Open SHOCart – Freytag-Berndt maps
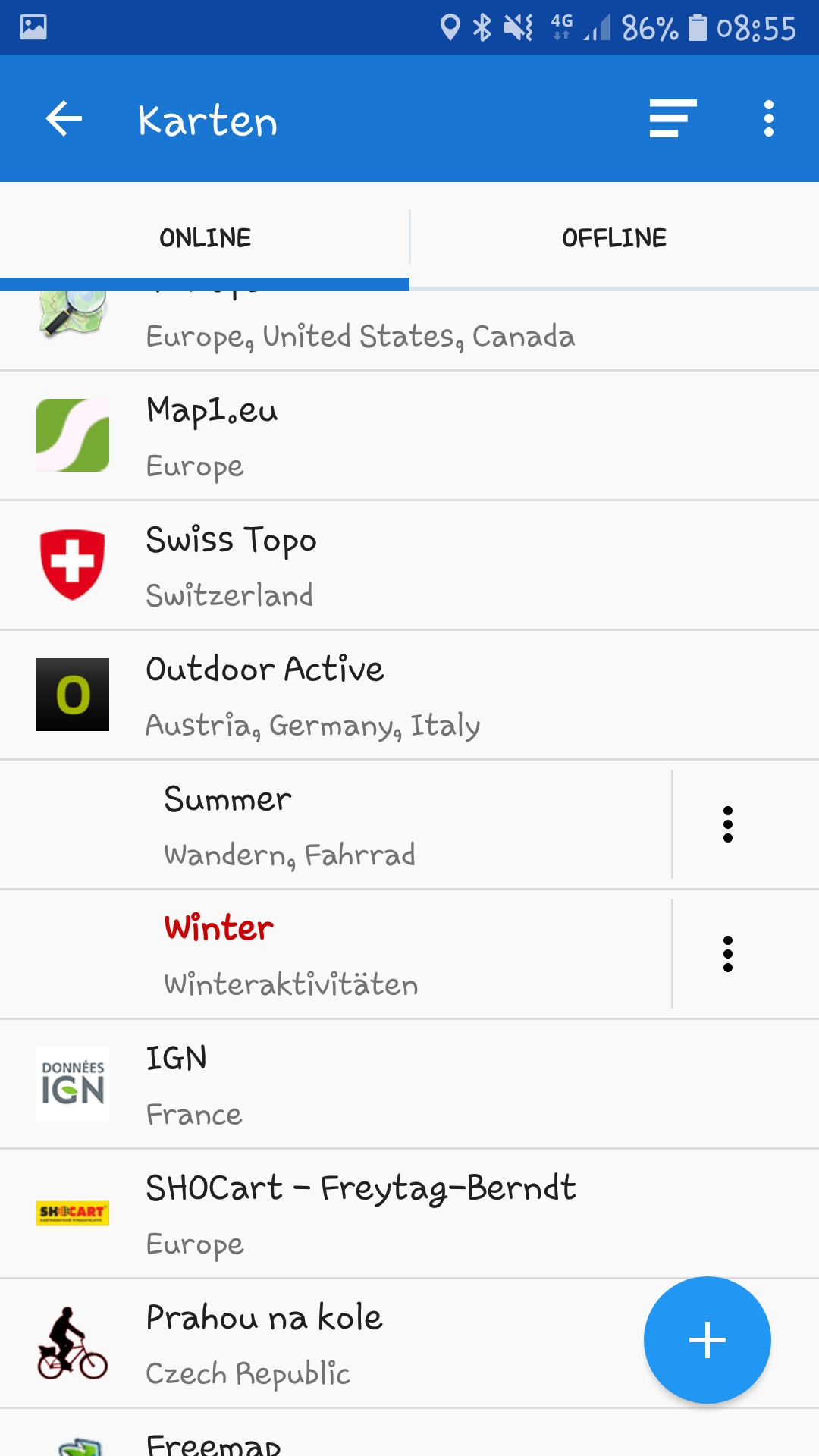This screenshot has width=819, height=1456. point(409,1214)
